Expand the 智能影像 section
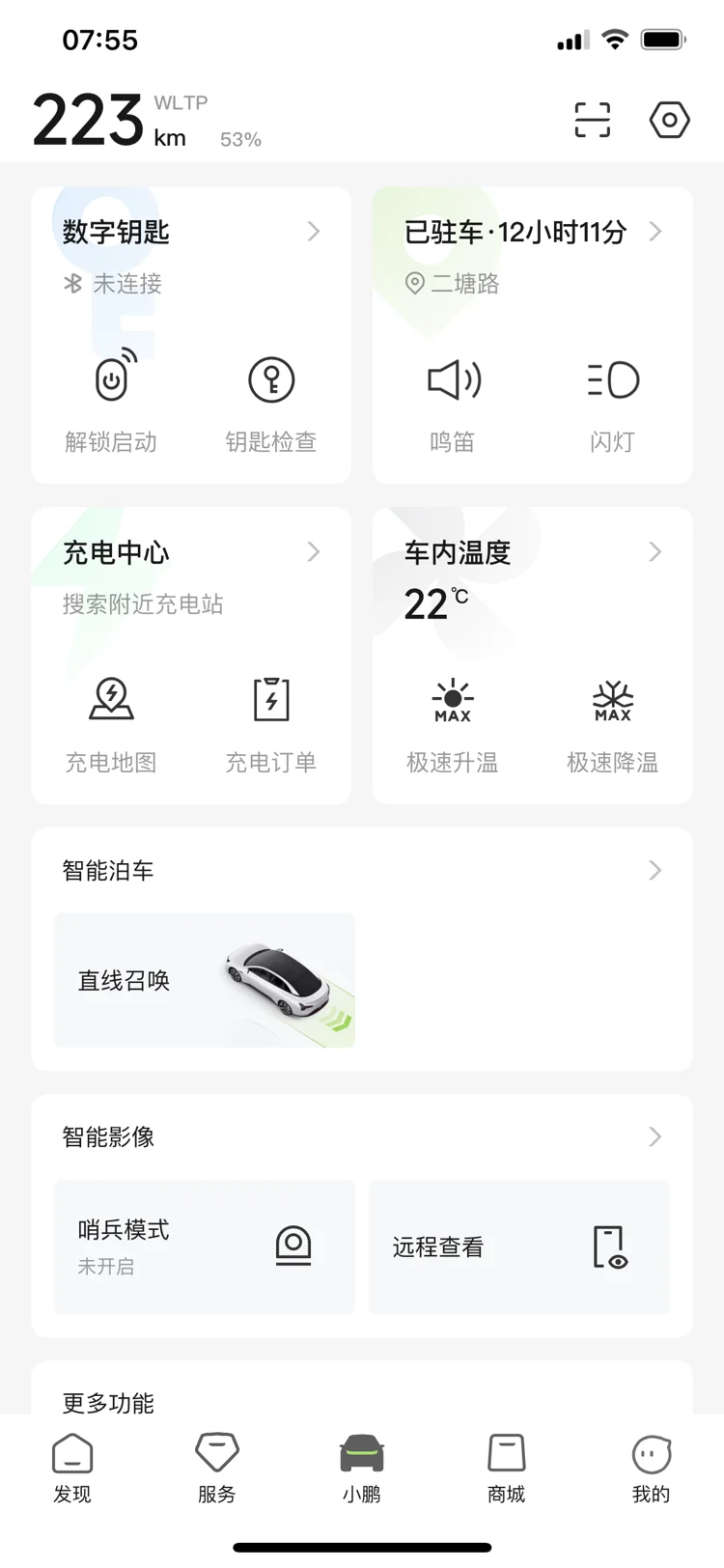Screen dimensions: 724x1568 pyautogui.click(x=654, y=1136)
